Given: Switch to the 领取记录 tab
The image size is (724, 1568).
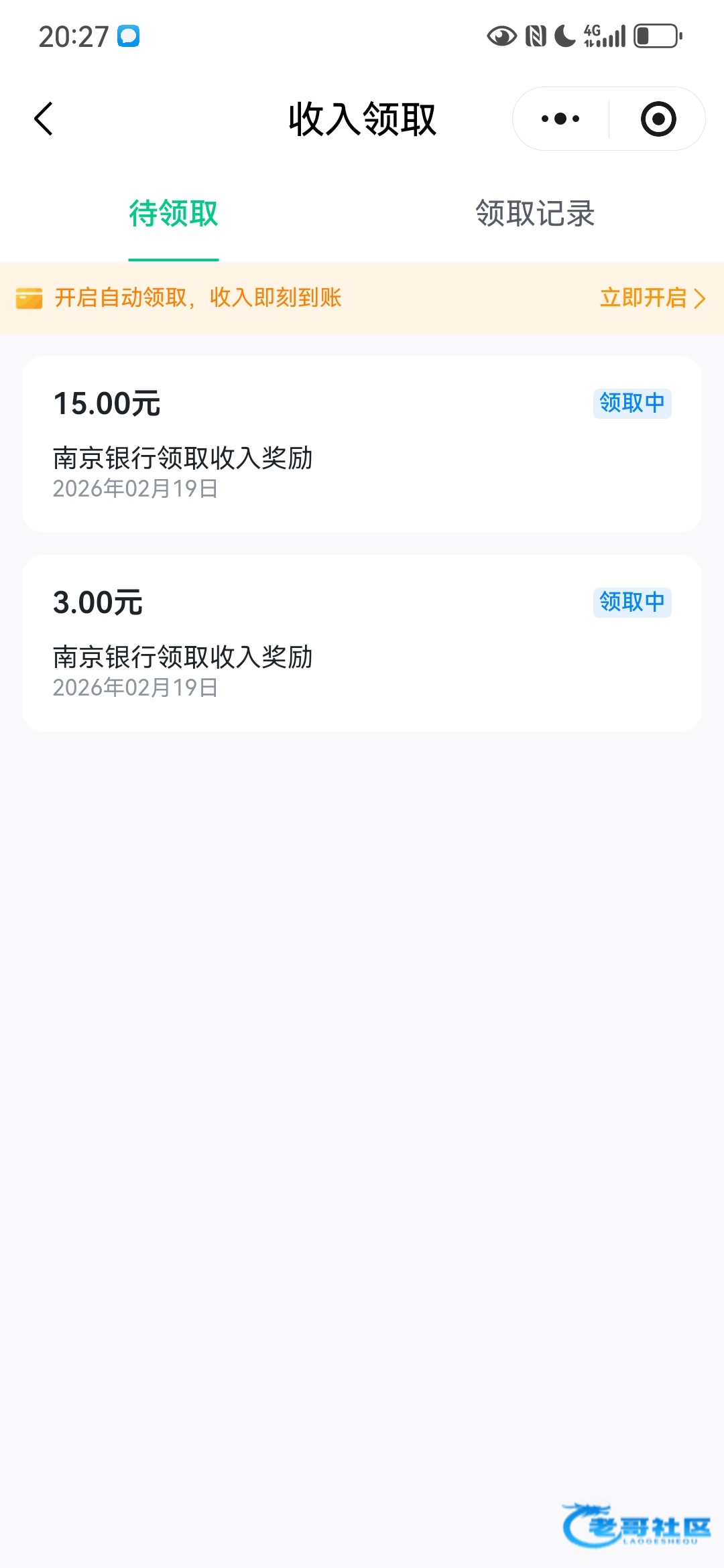Looking at the screenshot, I should pyautogui.click(x=535, y=214).
